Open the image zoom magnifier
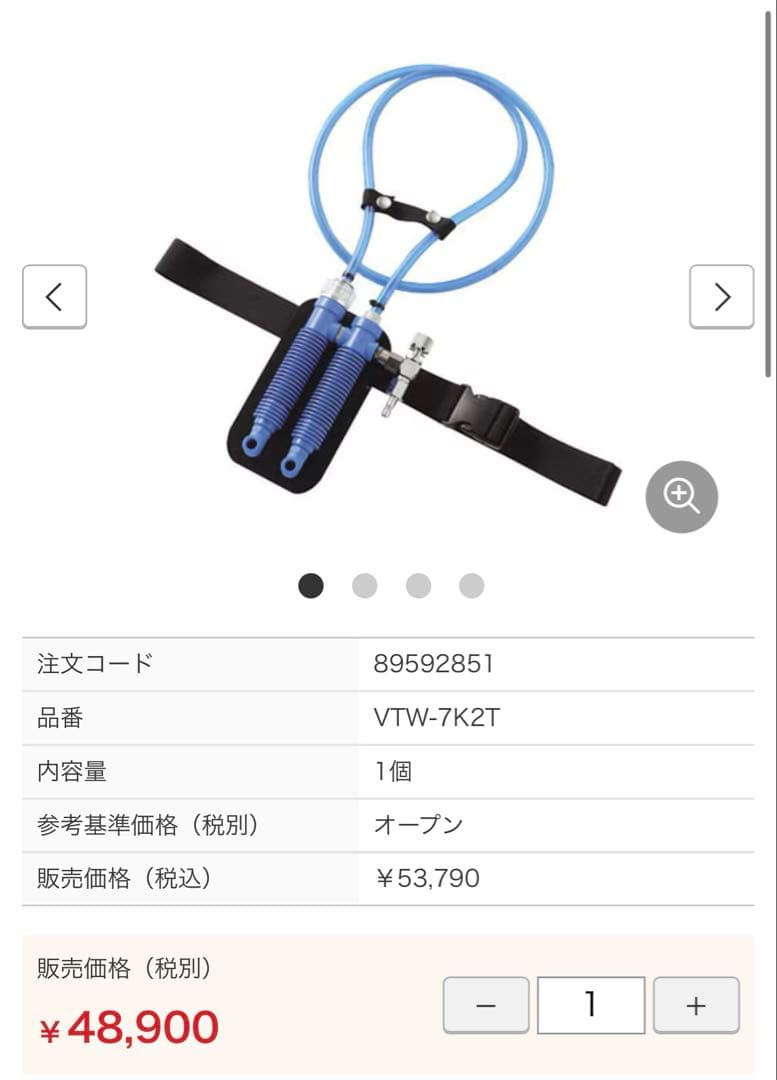Screen dimensions: 777x1080 point(681,496)
